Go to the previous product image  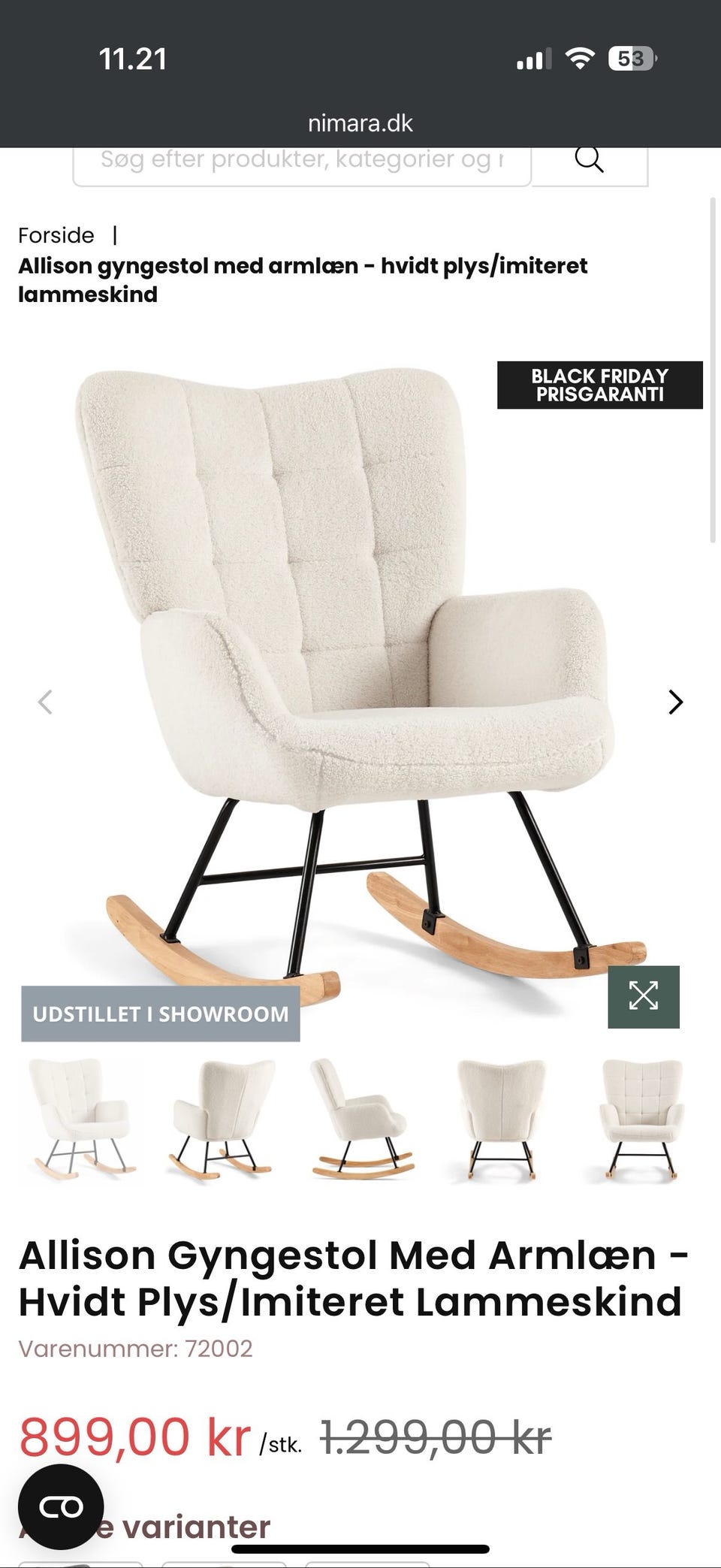pyautogui.click(x=45, y=702)
